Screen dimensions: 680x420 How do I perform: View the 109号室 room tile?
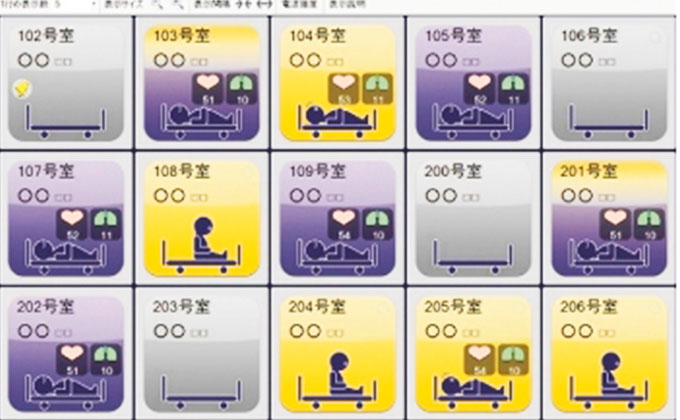tap(338, 218)
